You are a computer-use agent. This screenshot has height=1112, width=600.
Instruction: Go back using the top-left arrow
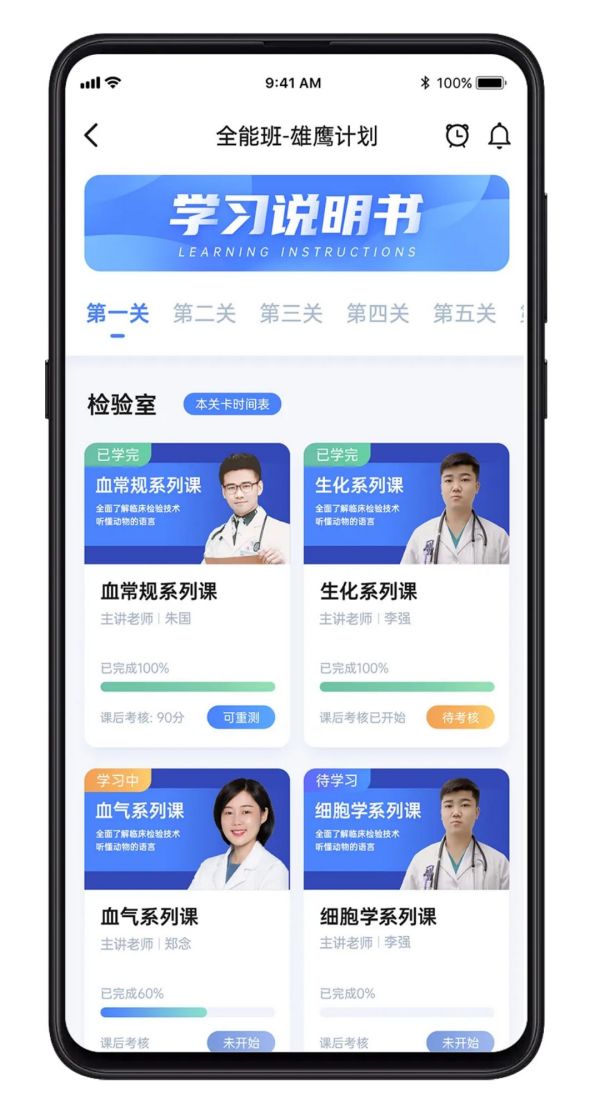click(92, 136)
